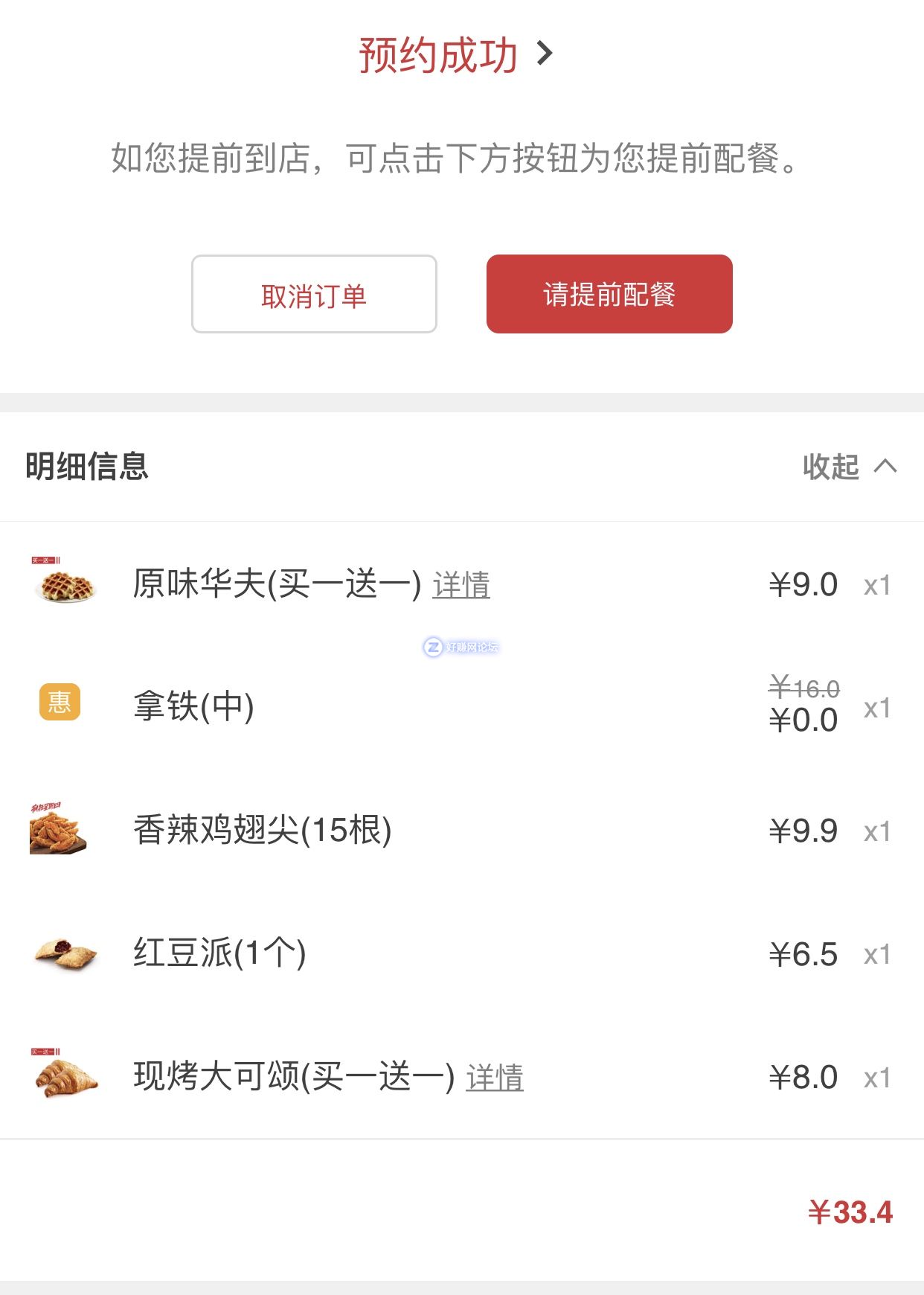This screenshot has height=1295, width=924.
Task: Tap the 取消订单 button
Action: (x=314, y=295)
